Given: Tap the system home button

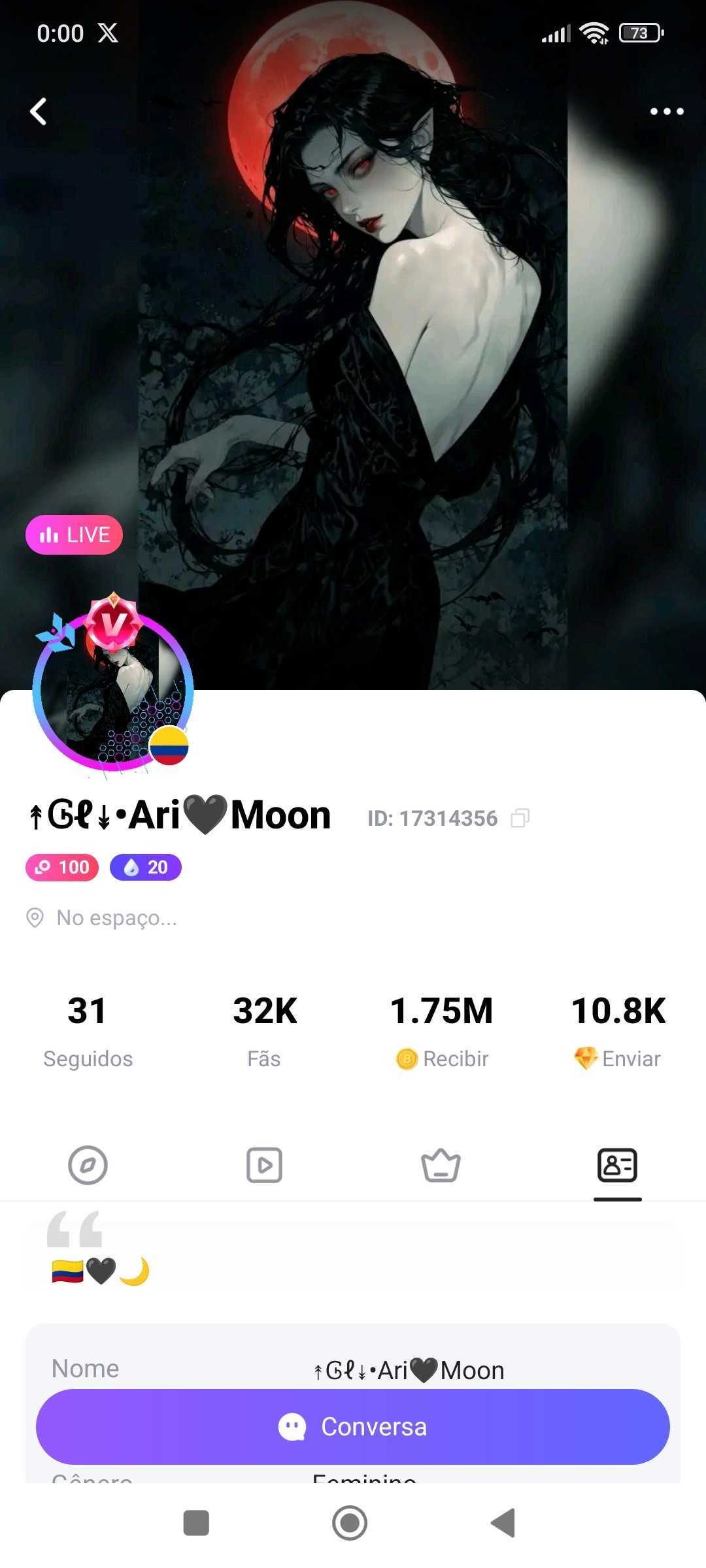Looking at the screenshot, I should coord(350,1523).
